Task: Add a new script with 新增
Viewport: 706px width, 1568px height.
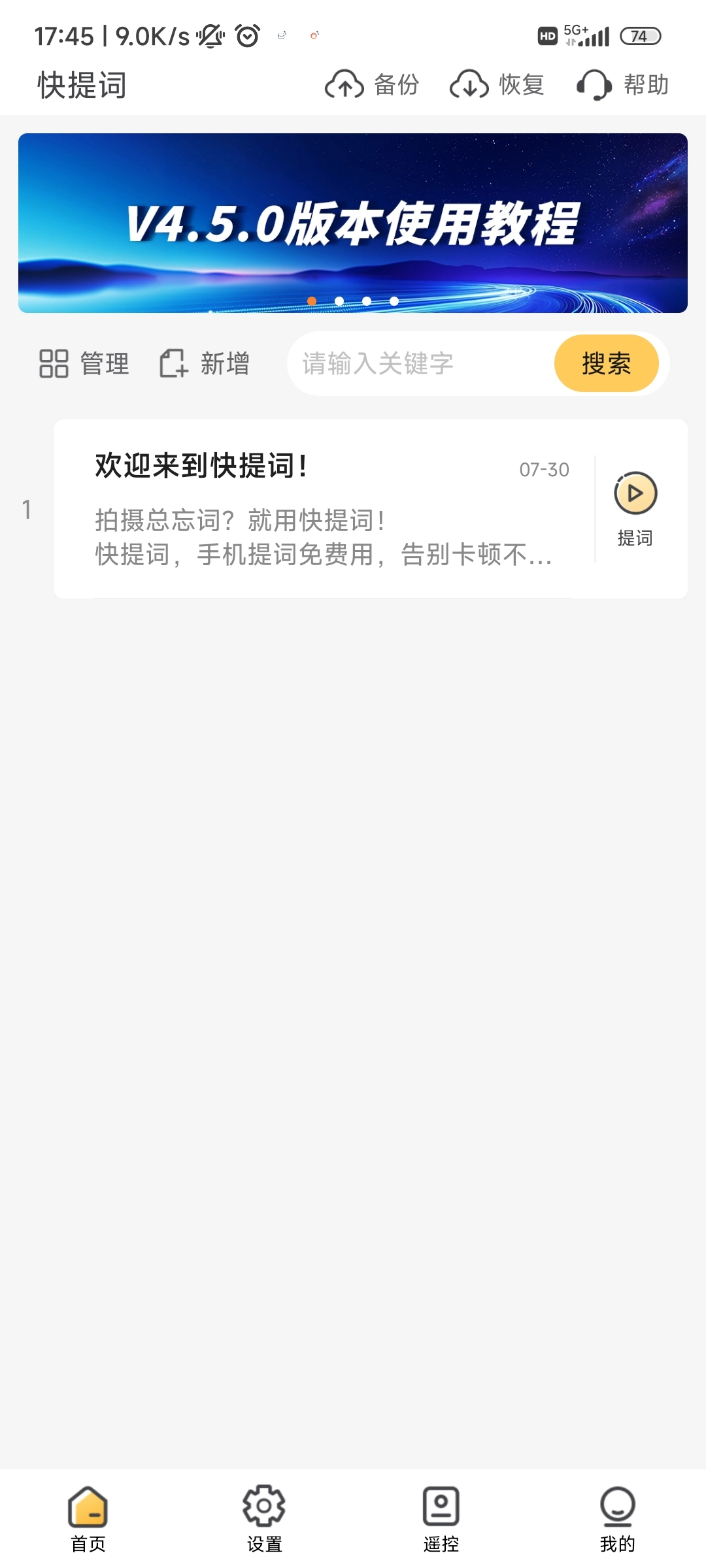Action: pos(205,363)
